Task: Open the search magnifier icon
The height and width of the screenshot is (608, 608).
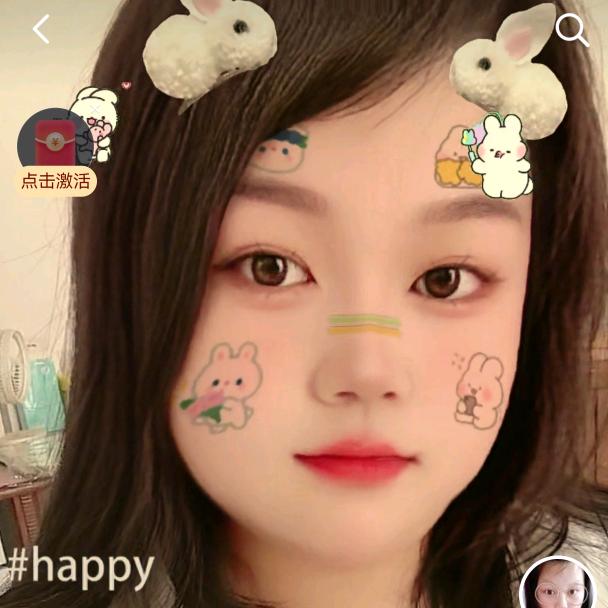Action: click(x=572, y=29)
